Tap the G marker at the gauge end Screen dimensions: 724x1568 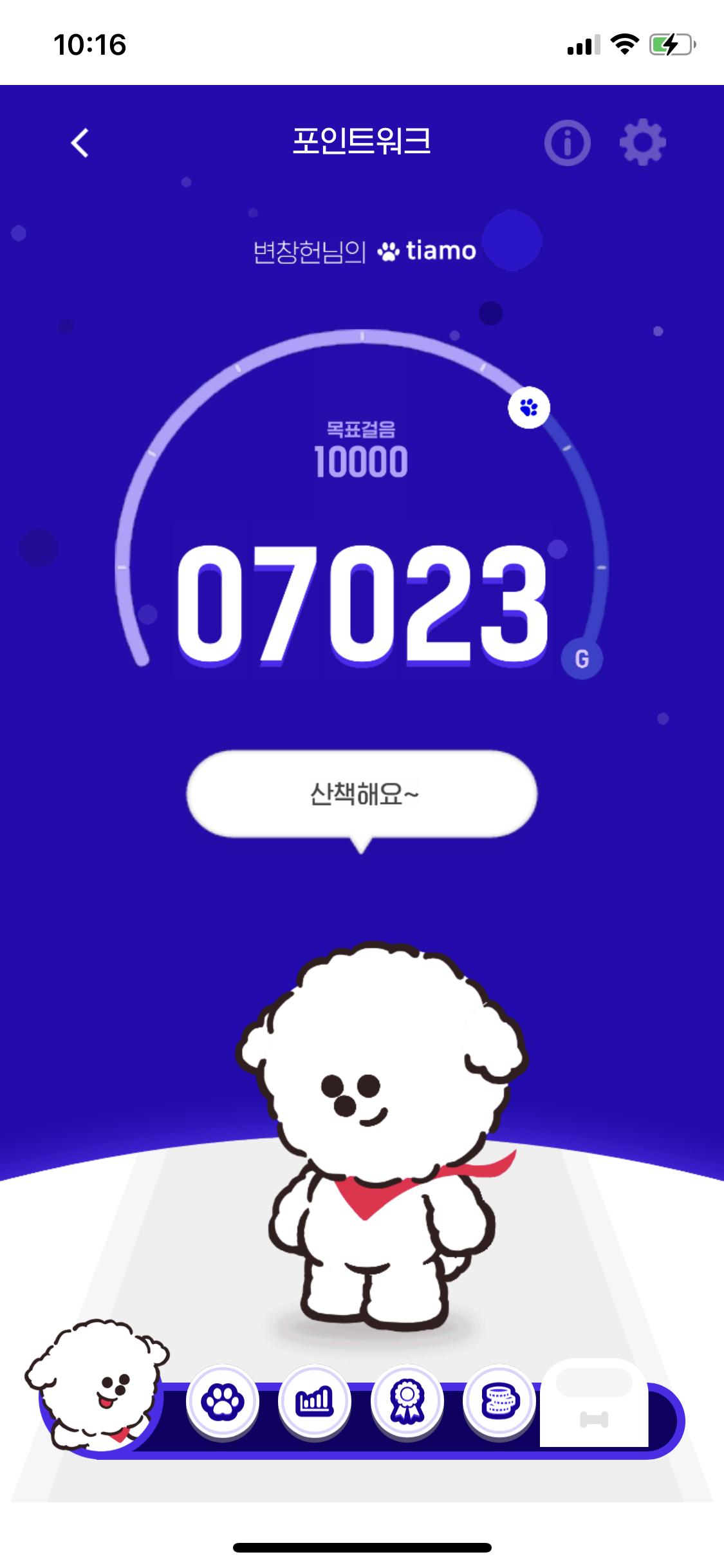(582, 659)
